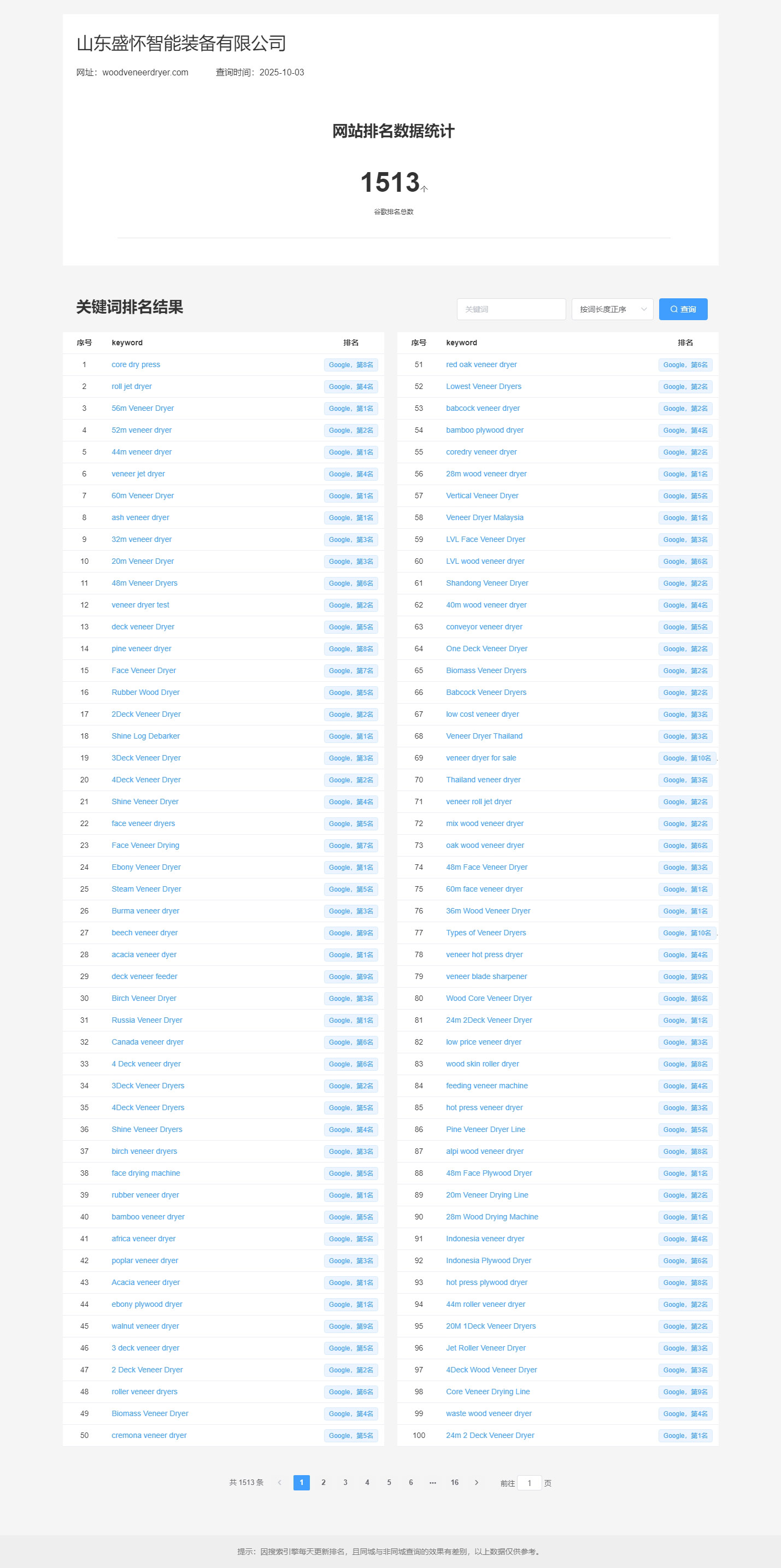Image resolution: width=781 pixels, height=1568 pixels.
Task: Open the 按词长度正序 sort dropdown
Action: pos(612,309)
